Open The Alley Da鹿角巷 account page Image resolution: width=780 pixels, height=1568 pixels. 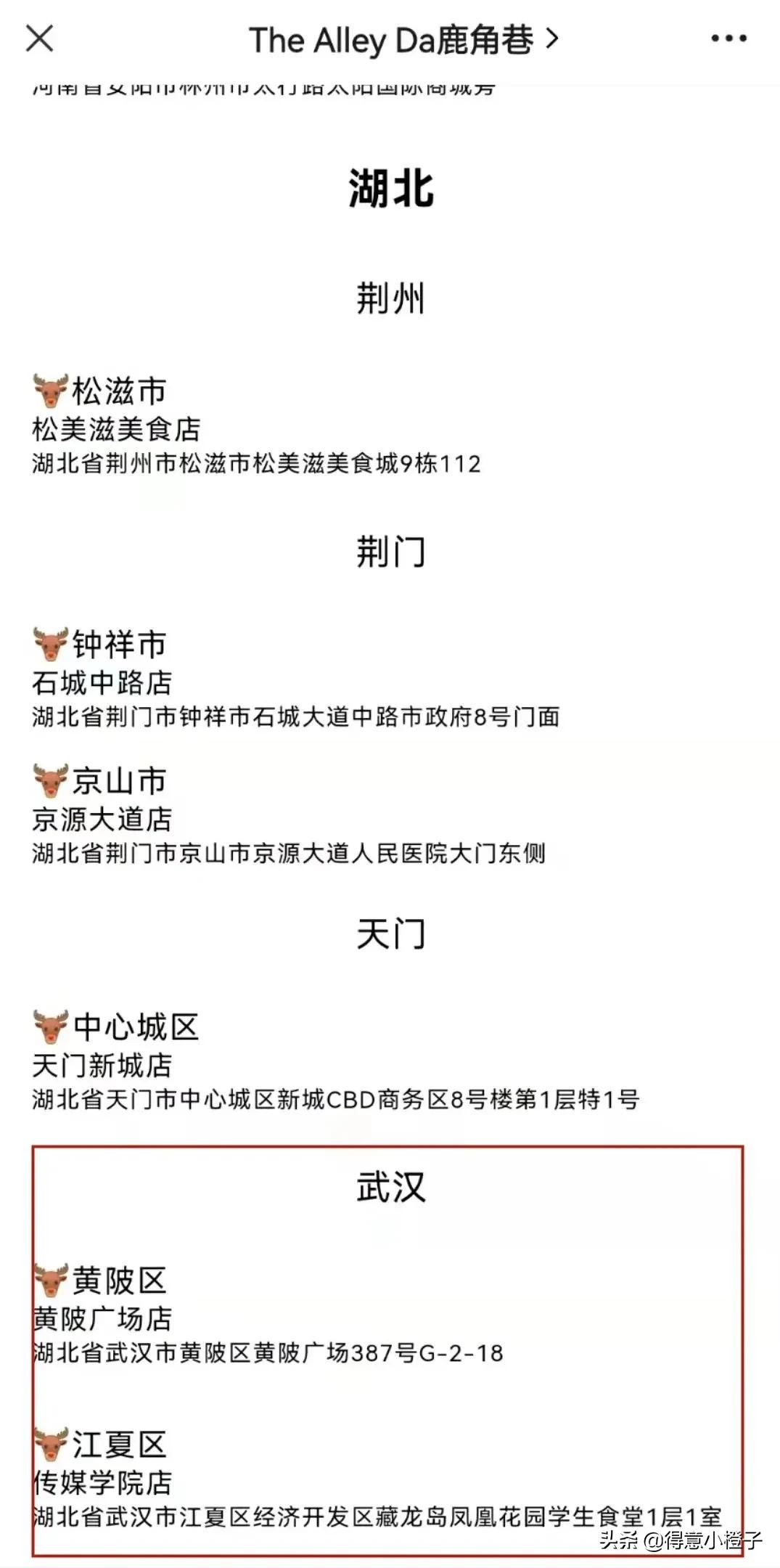pos(403,40)
